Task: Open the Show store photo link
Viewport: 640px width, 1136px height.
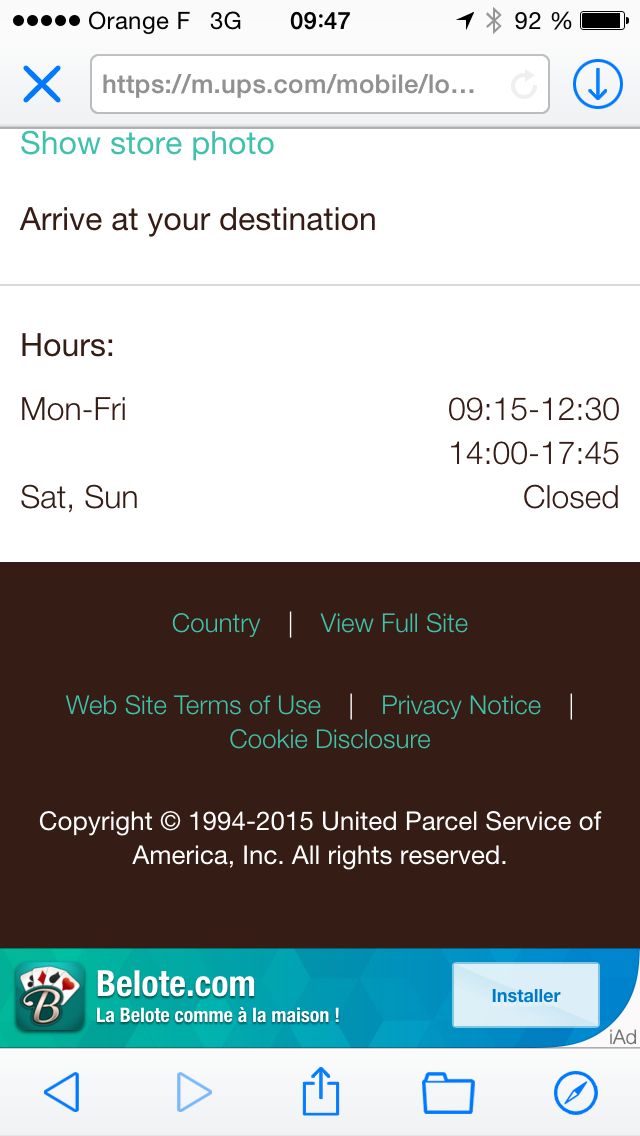Action: tap(147, 144)
